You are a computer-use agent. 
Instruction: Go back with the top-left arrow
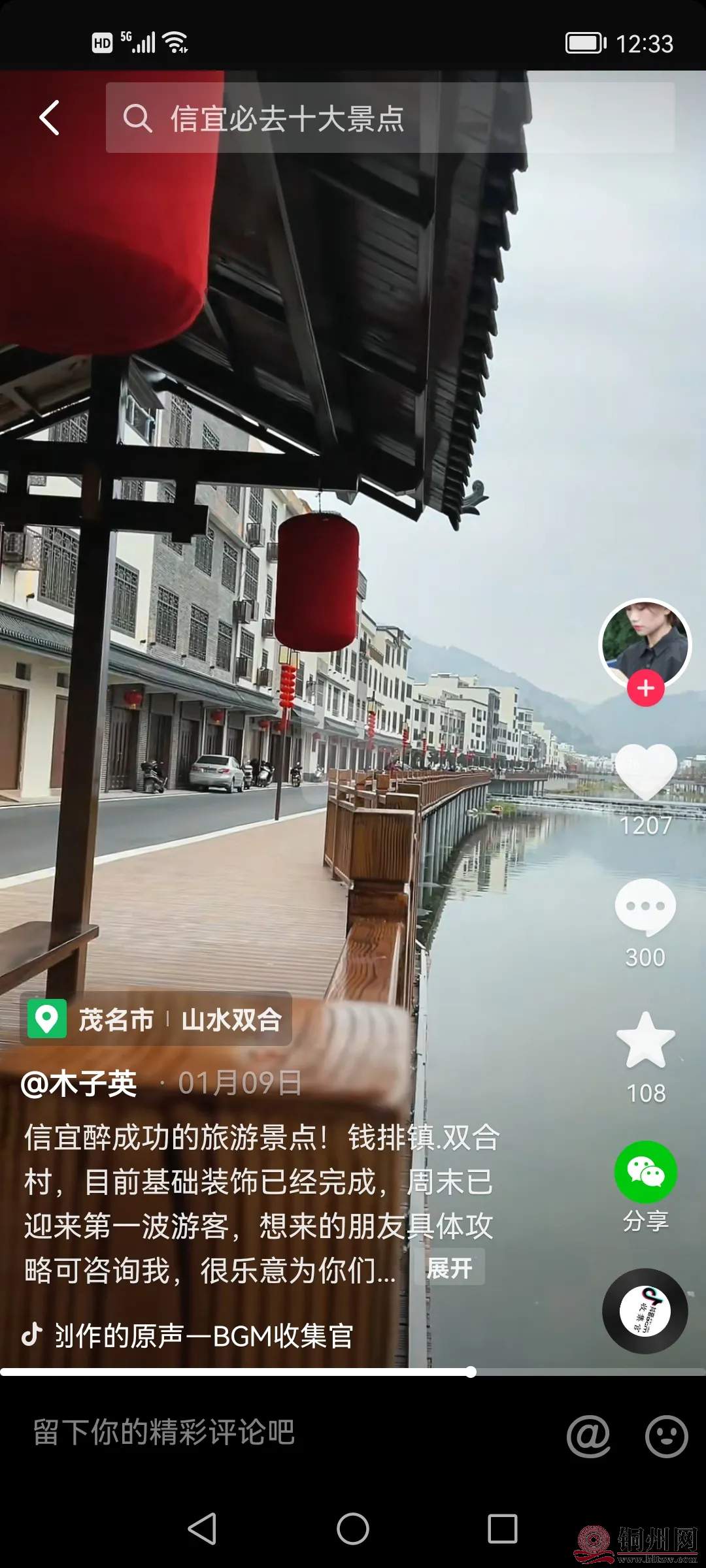[50, 118]
